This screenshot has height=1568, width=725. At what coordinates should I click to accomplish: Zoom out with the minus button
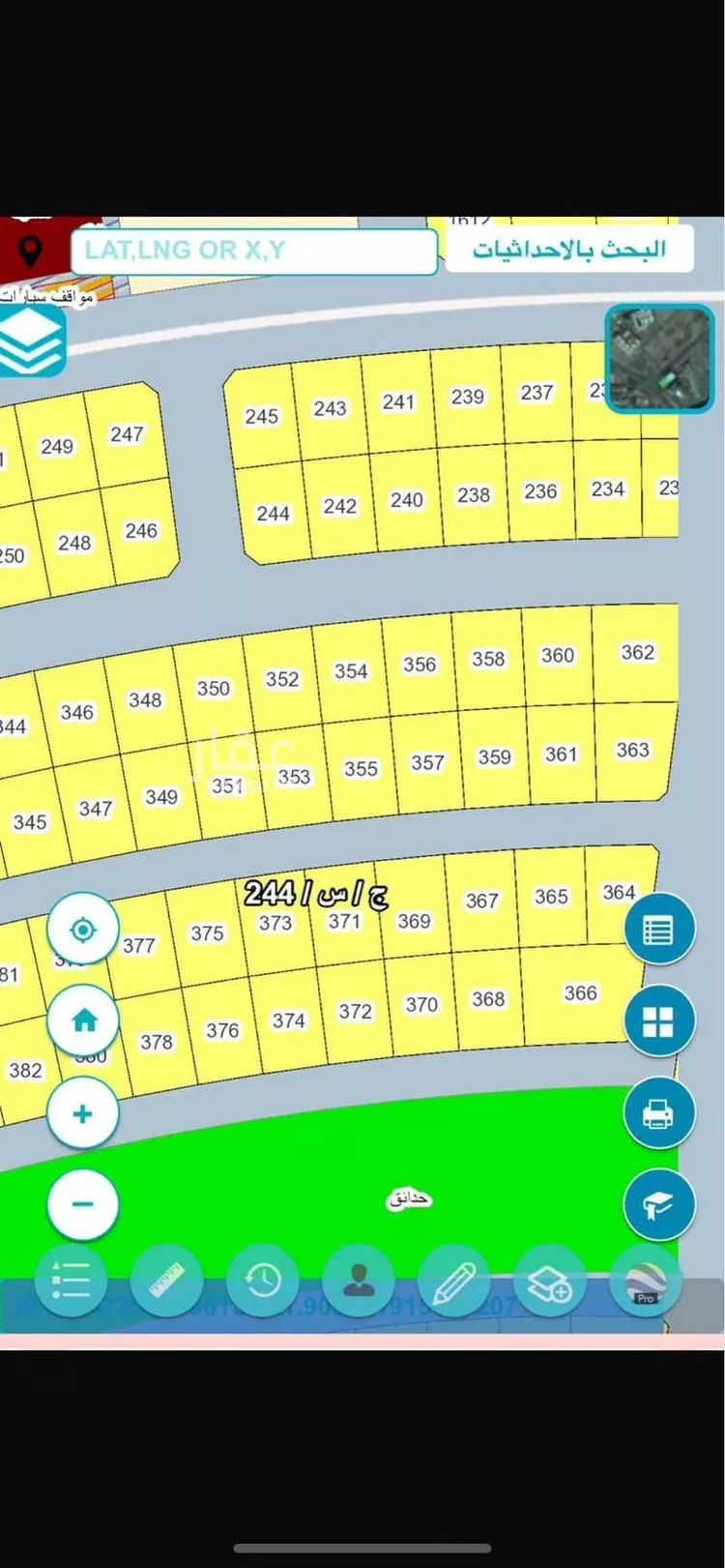coord(83,1204)
